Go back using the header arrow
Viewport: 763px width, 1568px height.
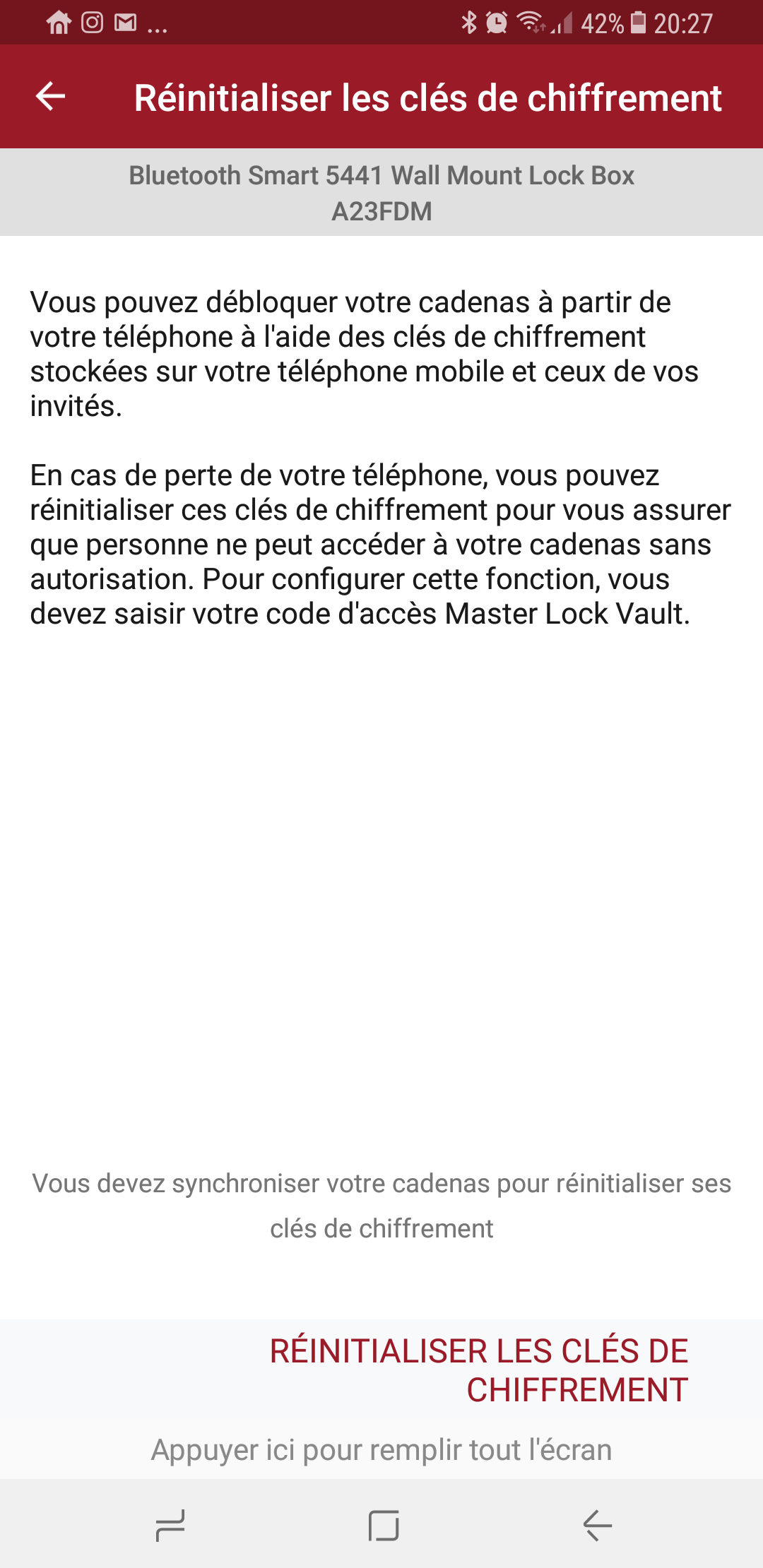pyautogui.click(x=50, y=97)
